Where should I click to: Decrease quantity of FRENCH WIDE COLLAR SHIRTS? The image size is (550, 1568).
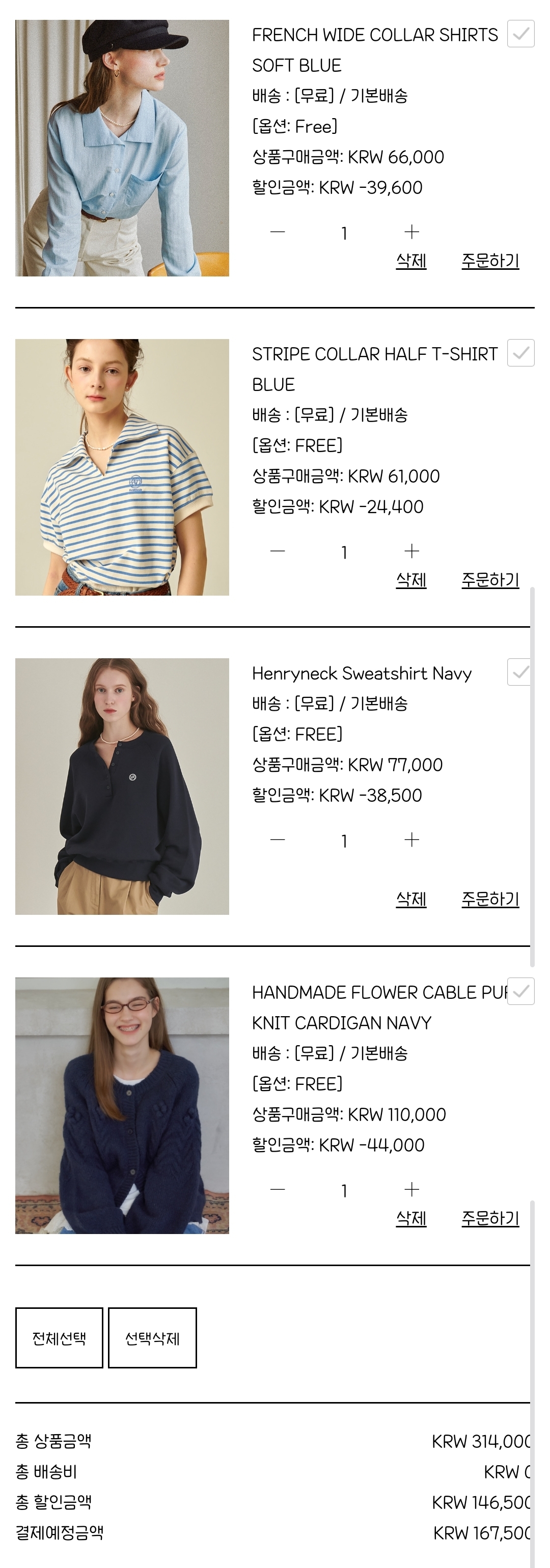click(278, 232)
